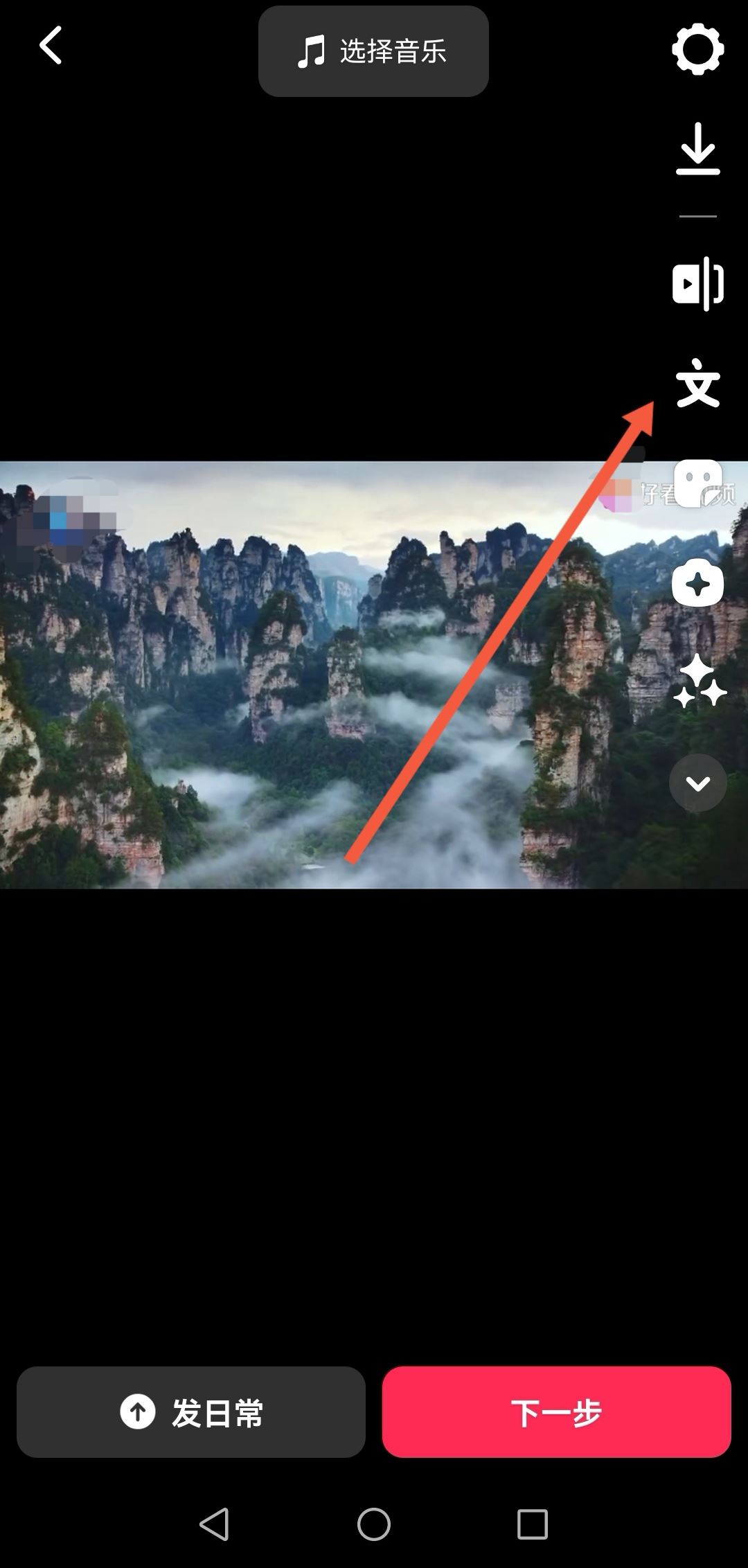Tap the system home button

373,1524
